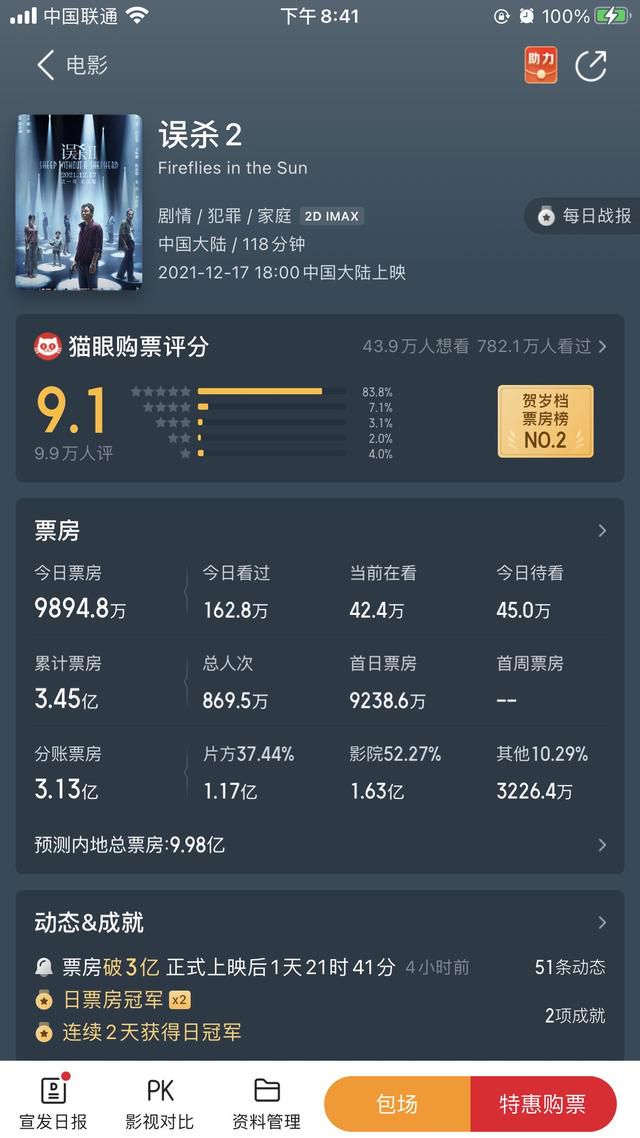View all 51条动态 updates
This screenshot has height=1138, width=640.
(x=570, y=967)
